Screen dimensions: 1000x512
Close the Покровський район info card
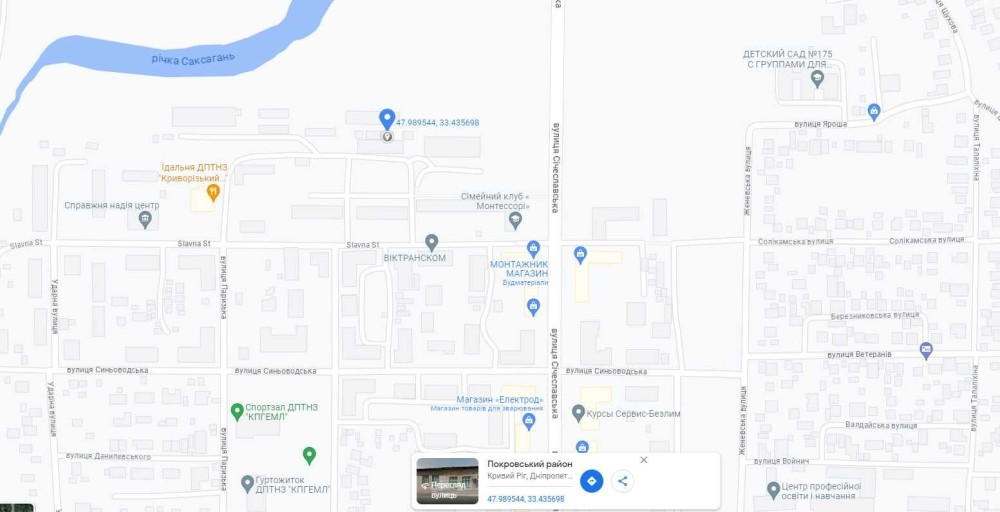tap(643, 460)
